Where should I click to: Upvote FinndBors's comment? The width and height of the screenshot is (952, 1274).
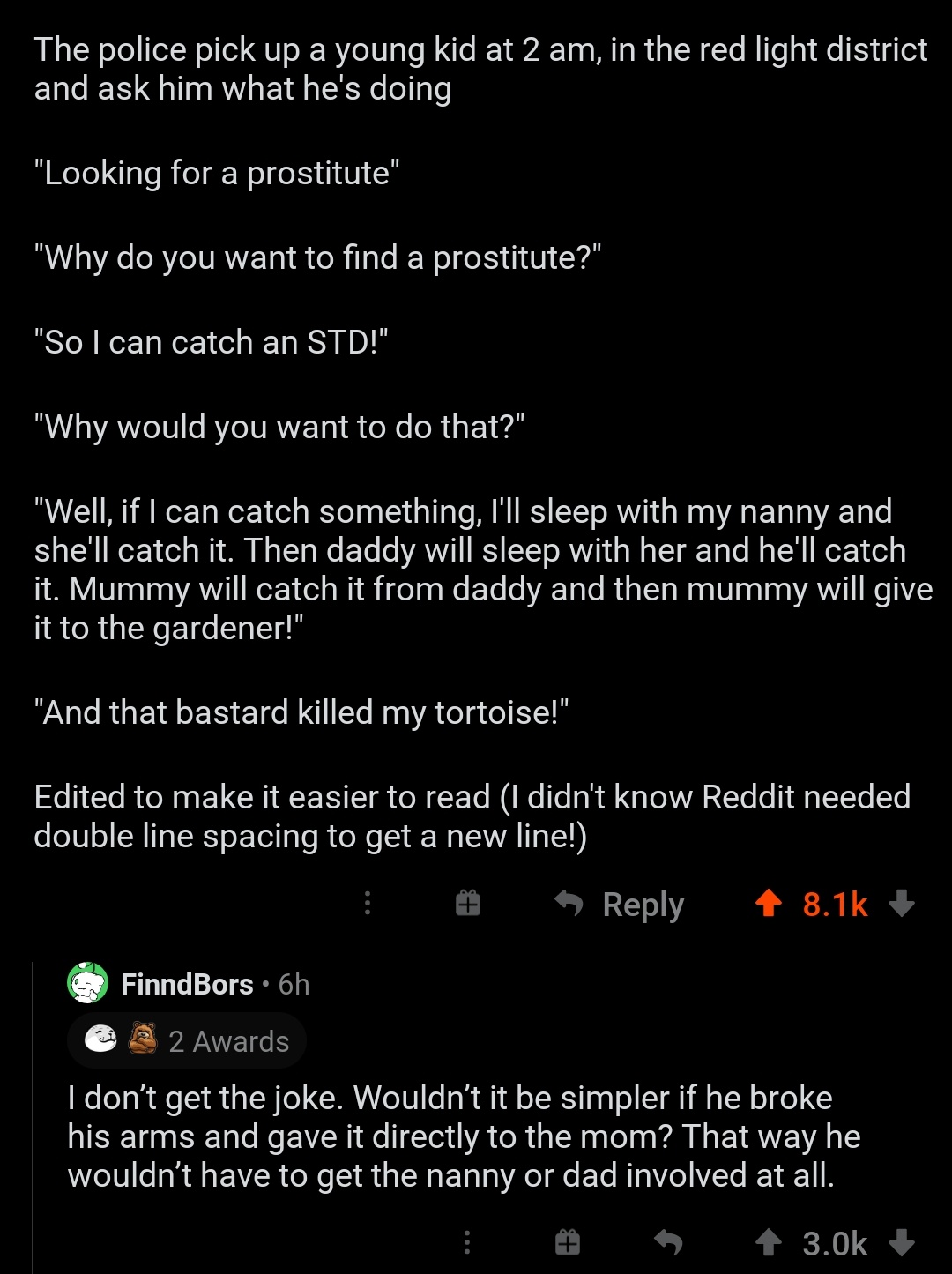[x=770, y=1243]
